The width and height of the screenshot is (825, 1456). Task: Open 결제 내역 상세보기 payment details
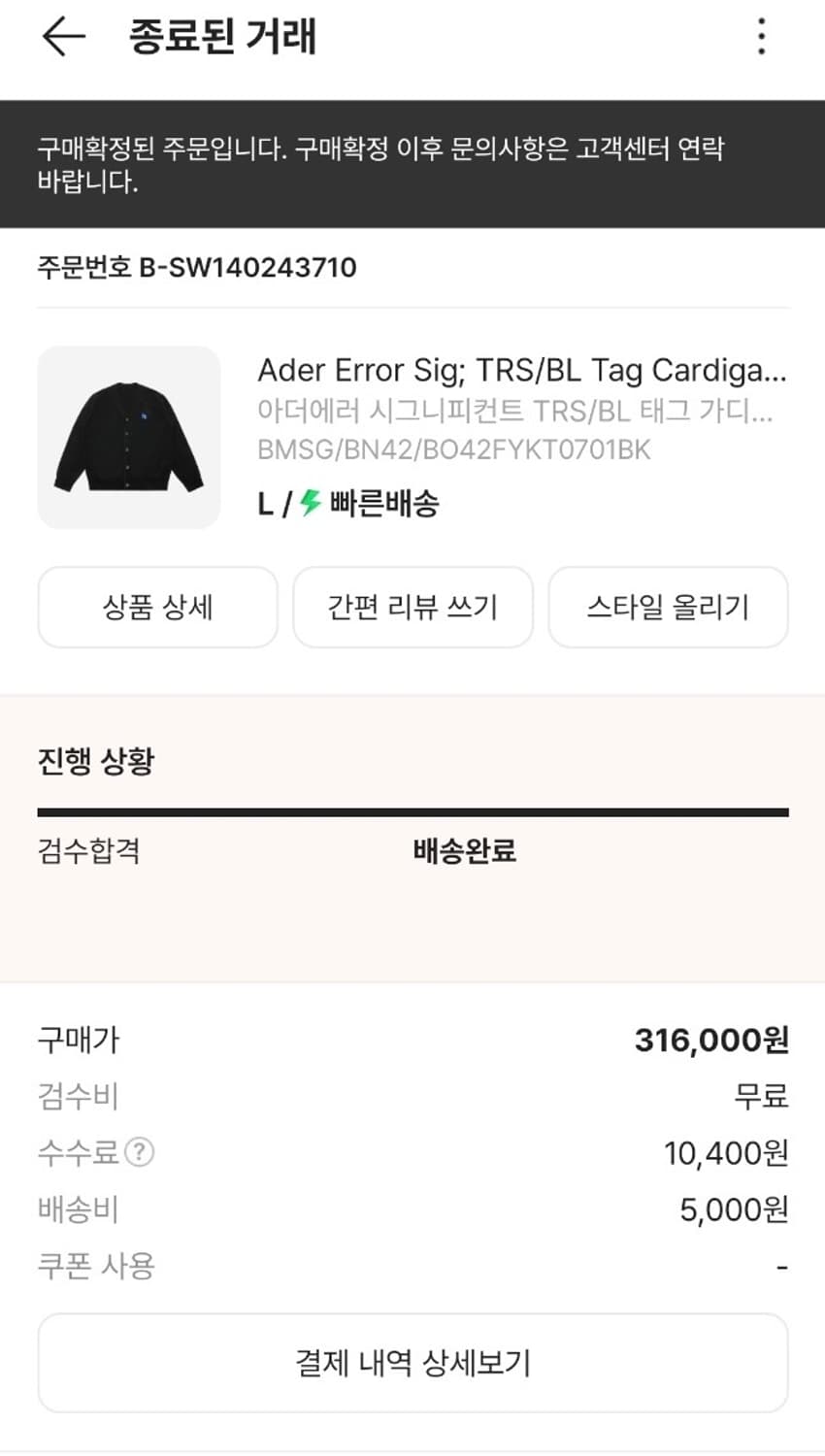pyautogui.click(x=412, y=1363)
